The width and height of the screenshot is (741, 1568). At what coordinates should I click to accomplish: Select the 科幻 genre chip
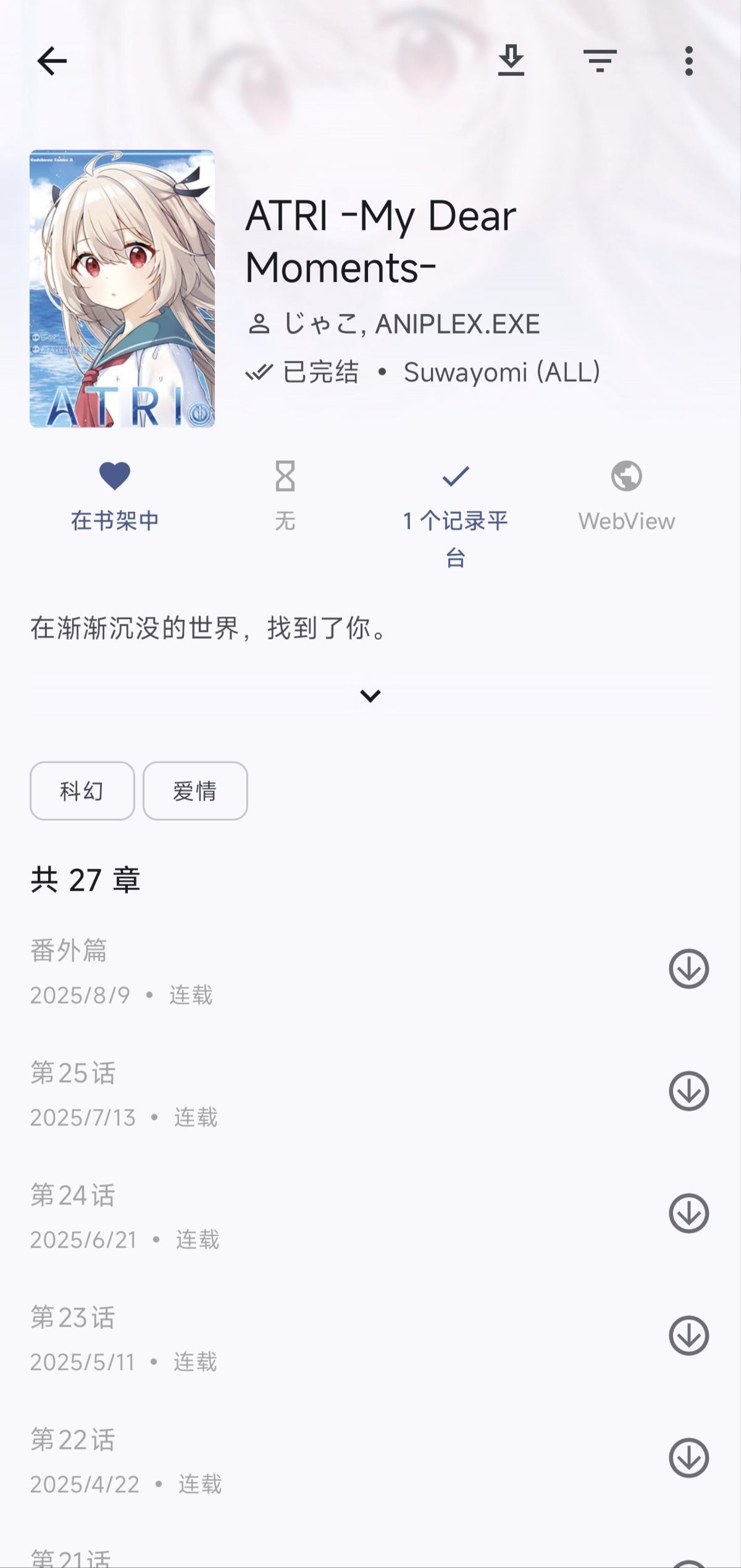click(x=82, y=790)
